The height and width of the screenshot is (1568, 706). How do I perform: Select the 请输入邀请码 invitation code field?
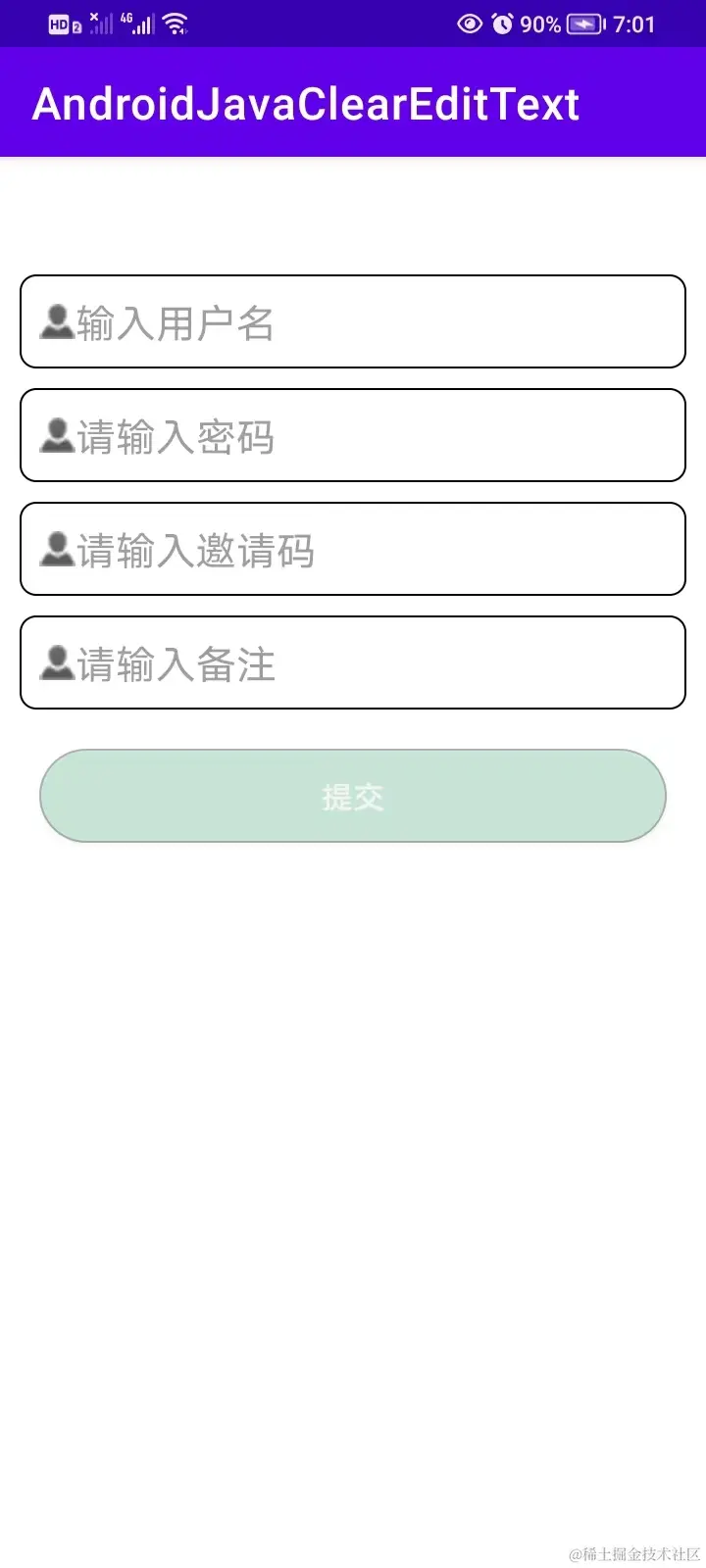[x=353, y=549]
